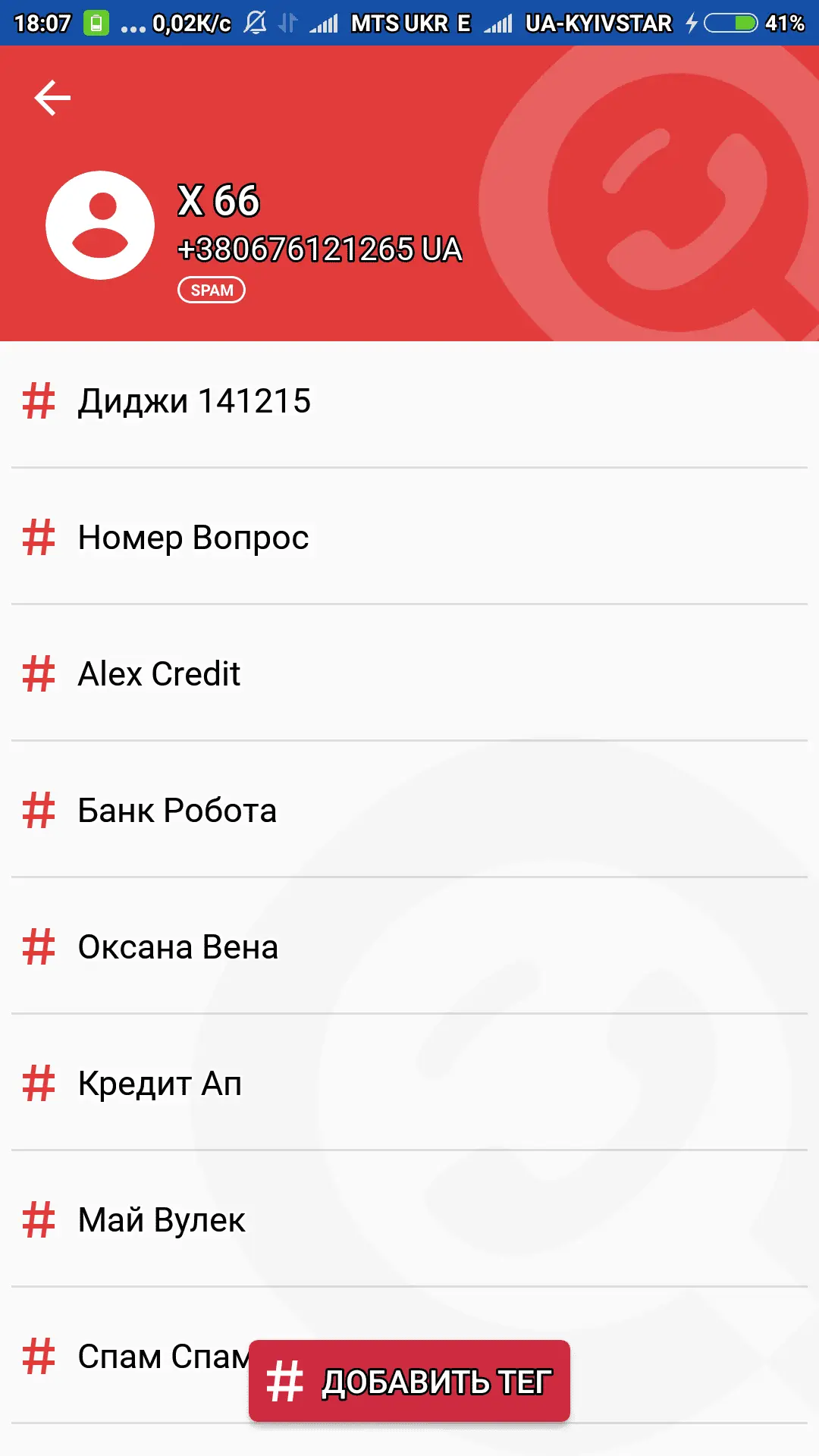The image size is (819, 1456).
Task: Open the Май Вулек tag
Action: pos(162,1220)
